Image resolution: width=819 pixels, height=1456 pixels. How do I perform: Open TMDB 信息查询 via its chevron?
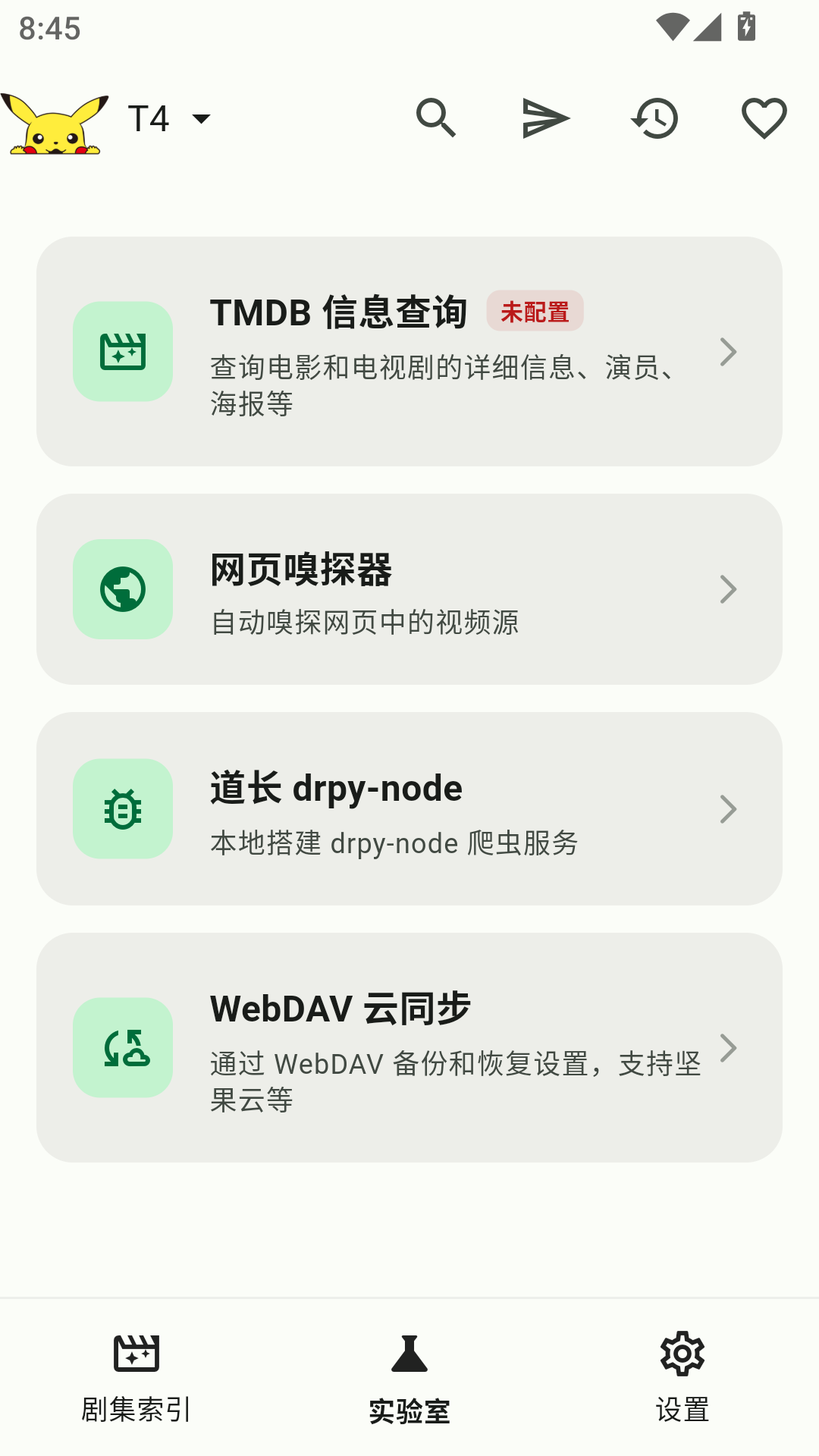(729, 351)
